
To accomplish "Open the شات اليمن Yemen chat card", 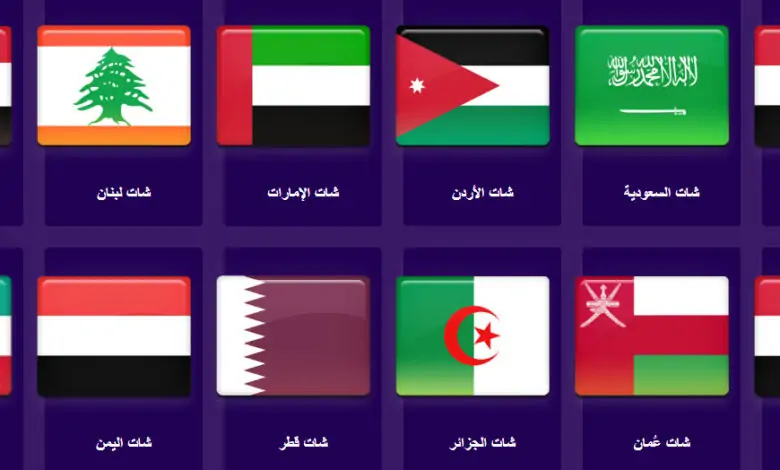I will click(113, 336).
